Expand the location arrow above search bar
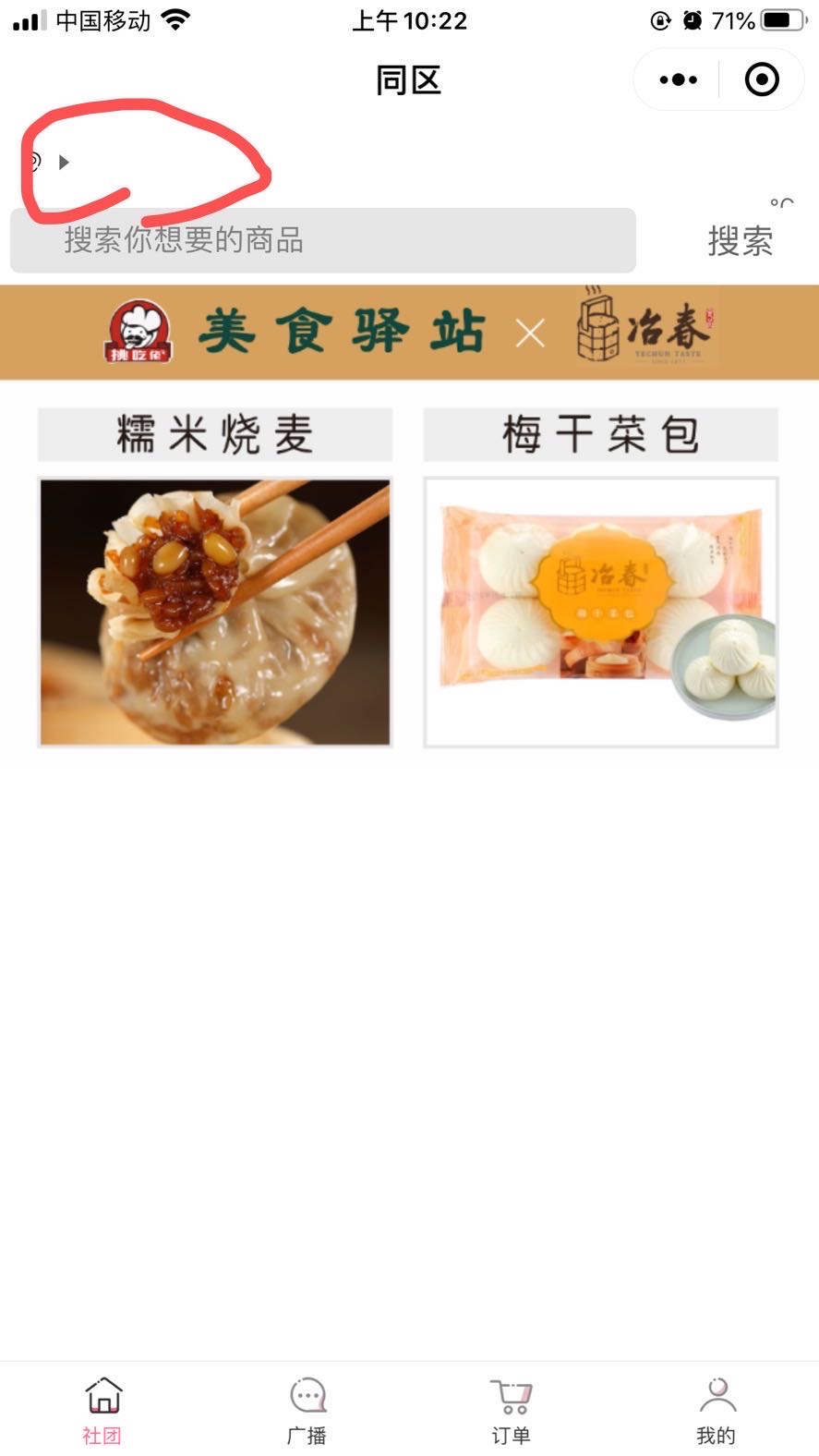 tap(64, 163)
